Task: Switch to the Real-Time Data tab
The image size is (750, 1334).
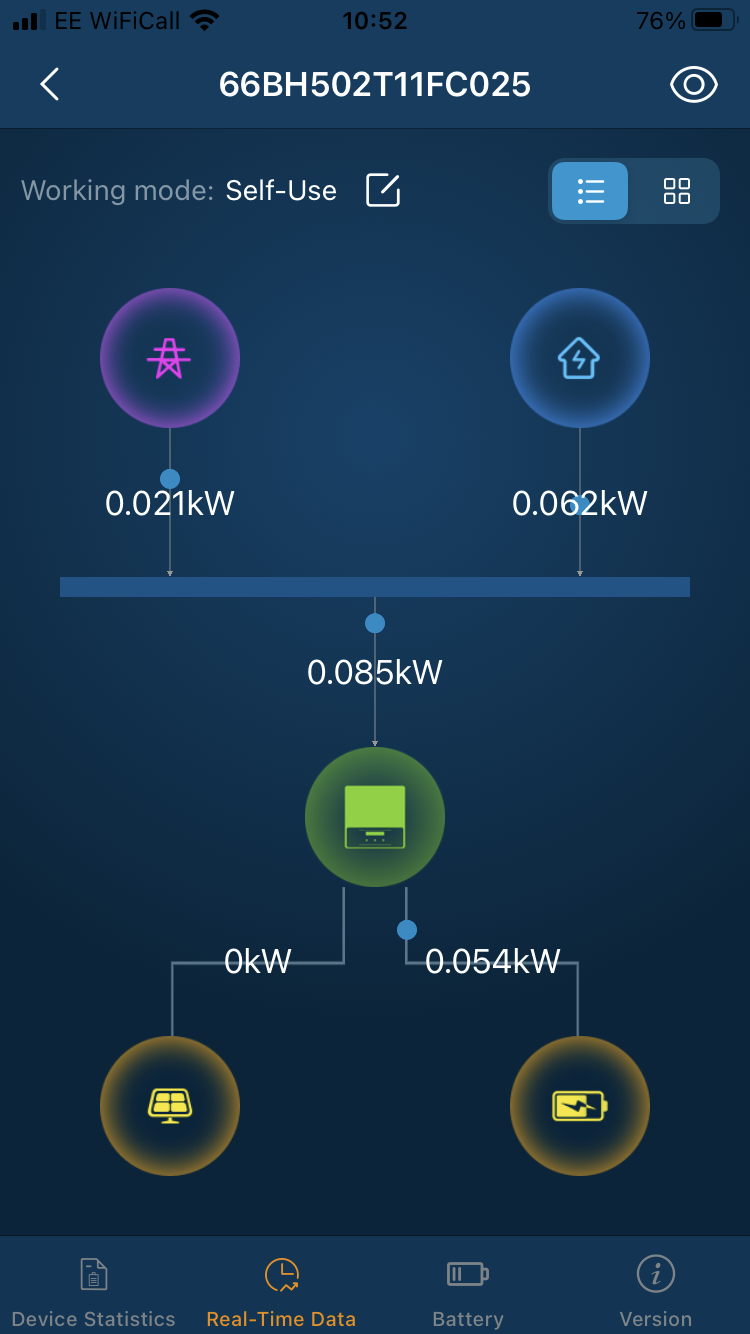Action: pos(281,1291)
